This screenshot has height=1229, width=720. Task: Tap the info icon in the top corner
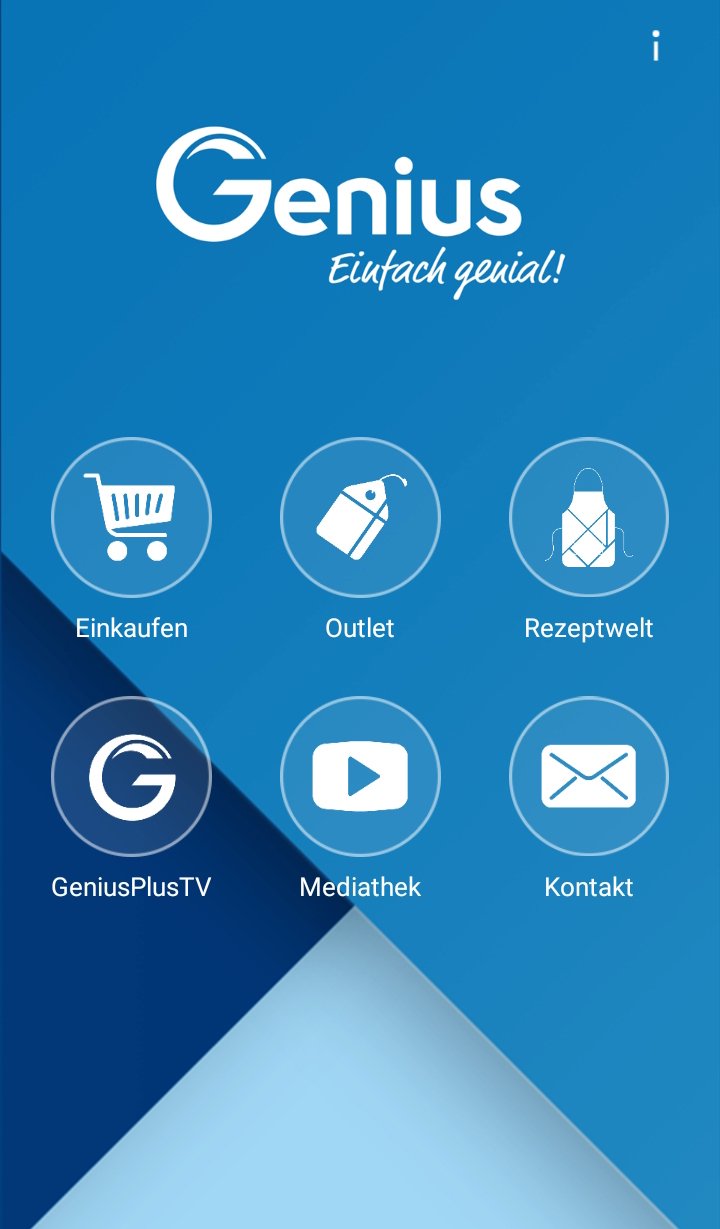[657, 44]
